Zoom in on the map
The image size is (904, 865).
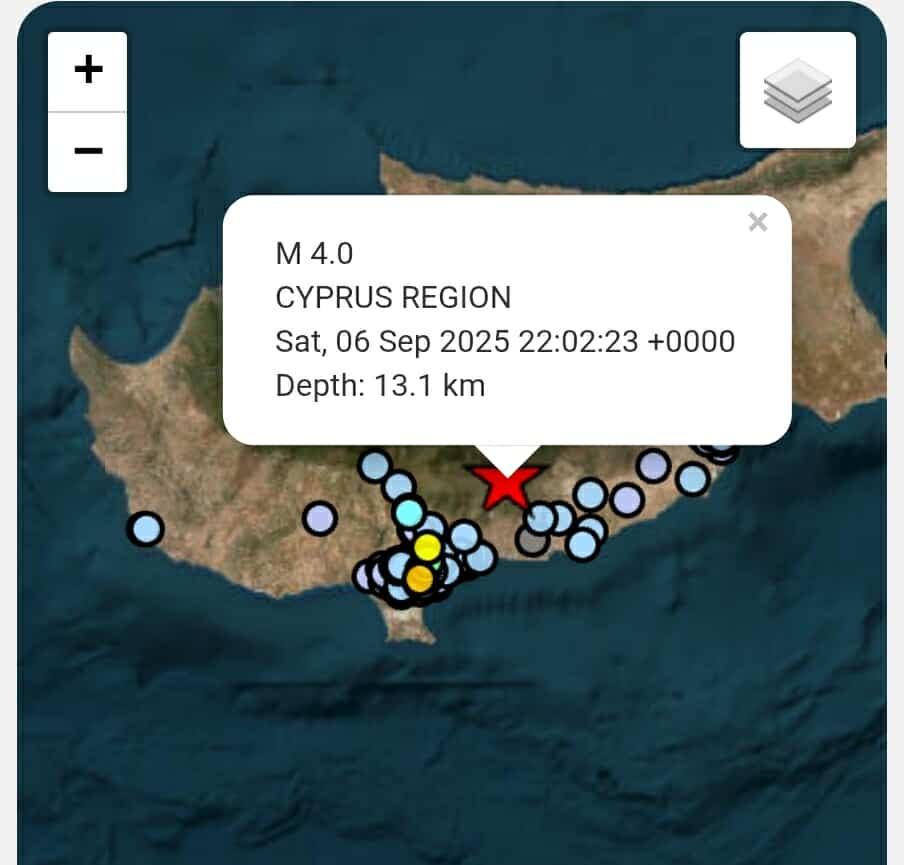coord(88,70)
